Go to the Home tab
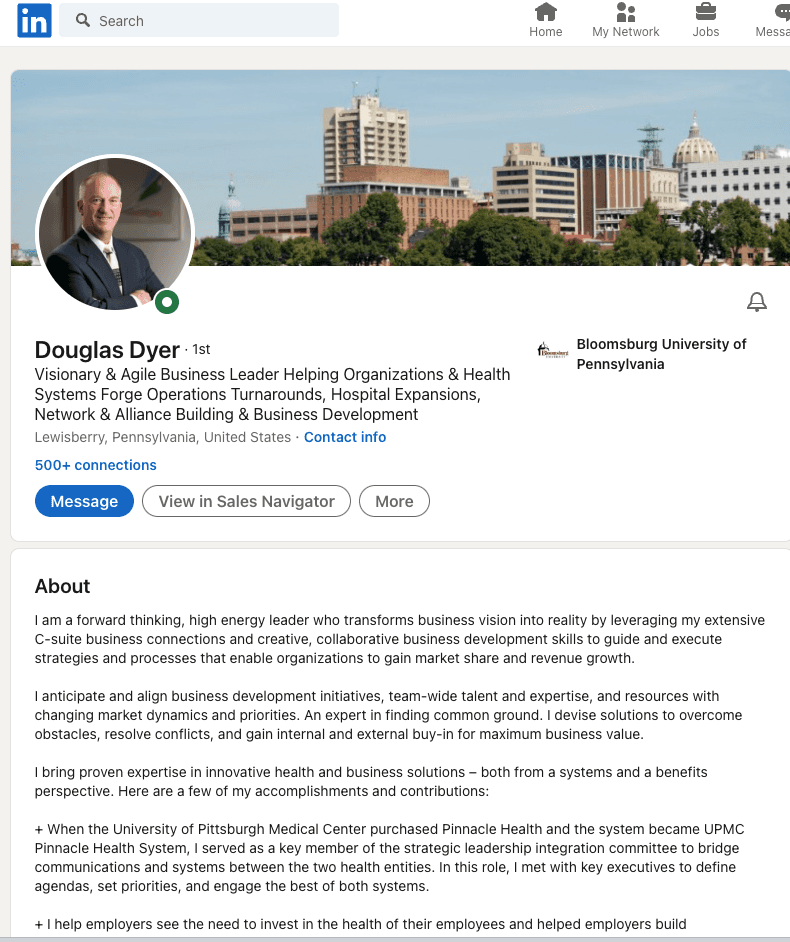This screenshot has height=942, width=790. (x=545, y=21)
